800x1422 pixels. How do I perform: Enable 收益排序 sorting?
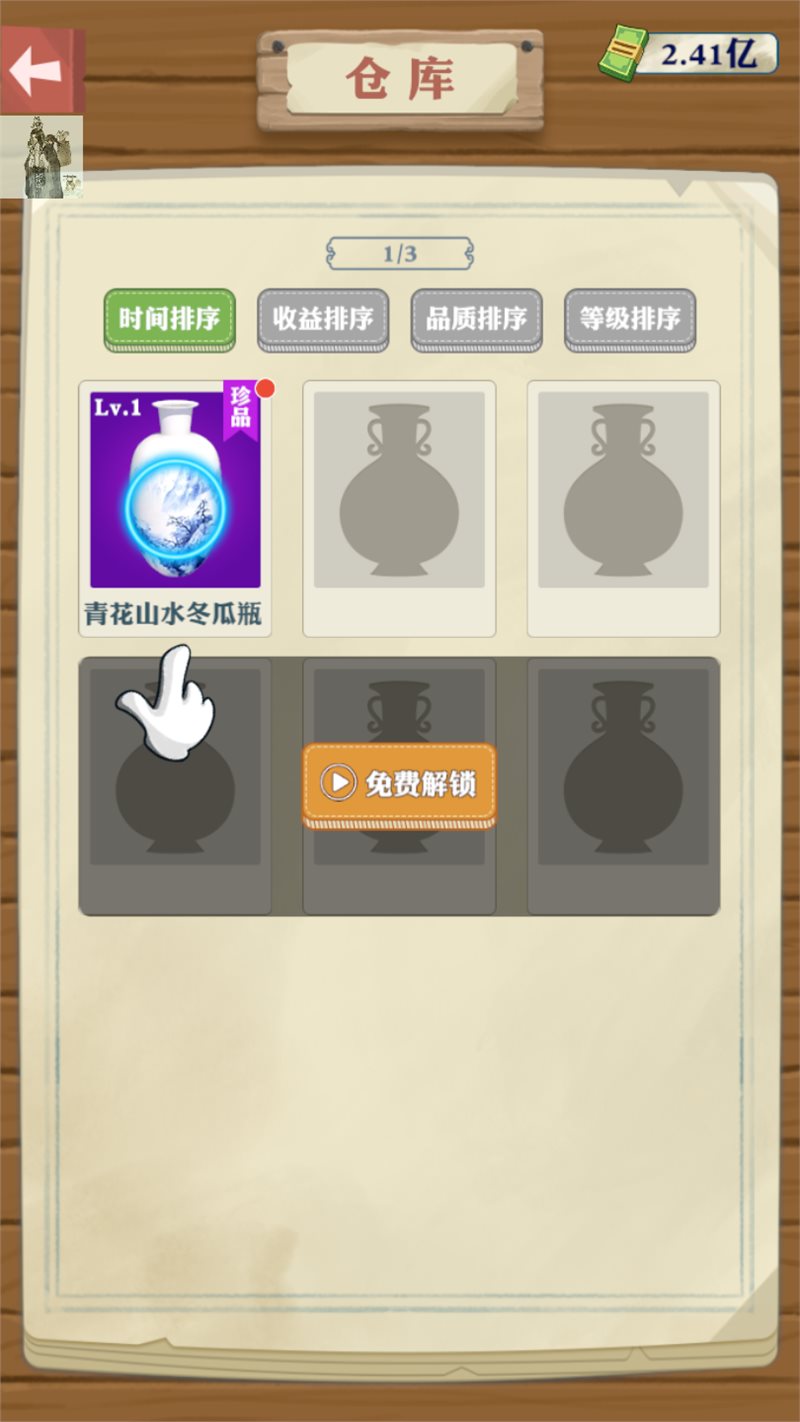point(323,318)
